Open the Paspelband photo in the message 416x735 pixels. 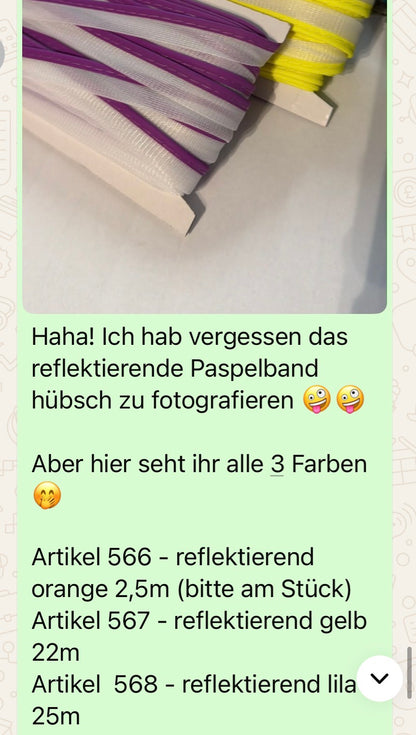point(204,157)
